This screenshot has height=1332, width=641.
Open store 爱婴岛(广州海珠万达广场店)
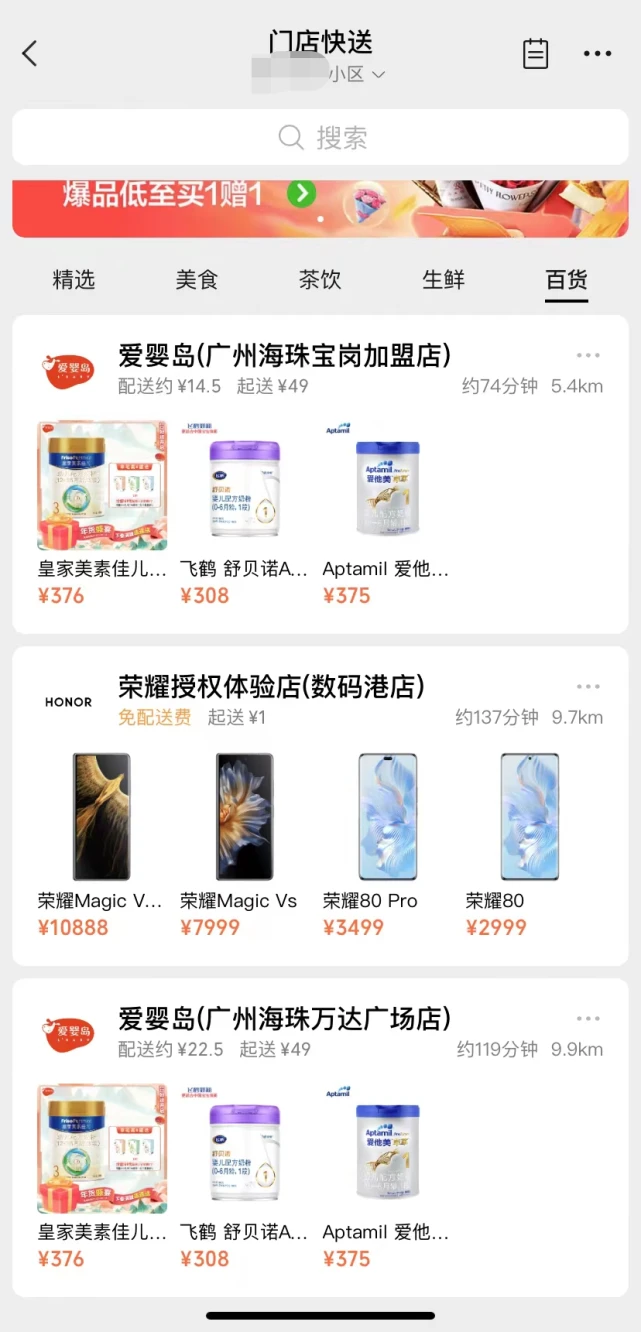(x=285, y=1019)
